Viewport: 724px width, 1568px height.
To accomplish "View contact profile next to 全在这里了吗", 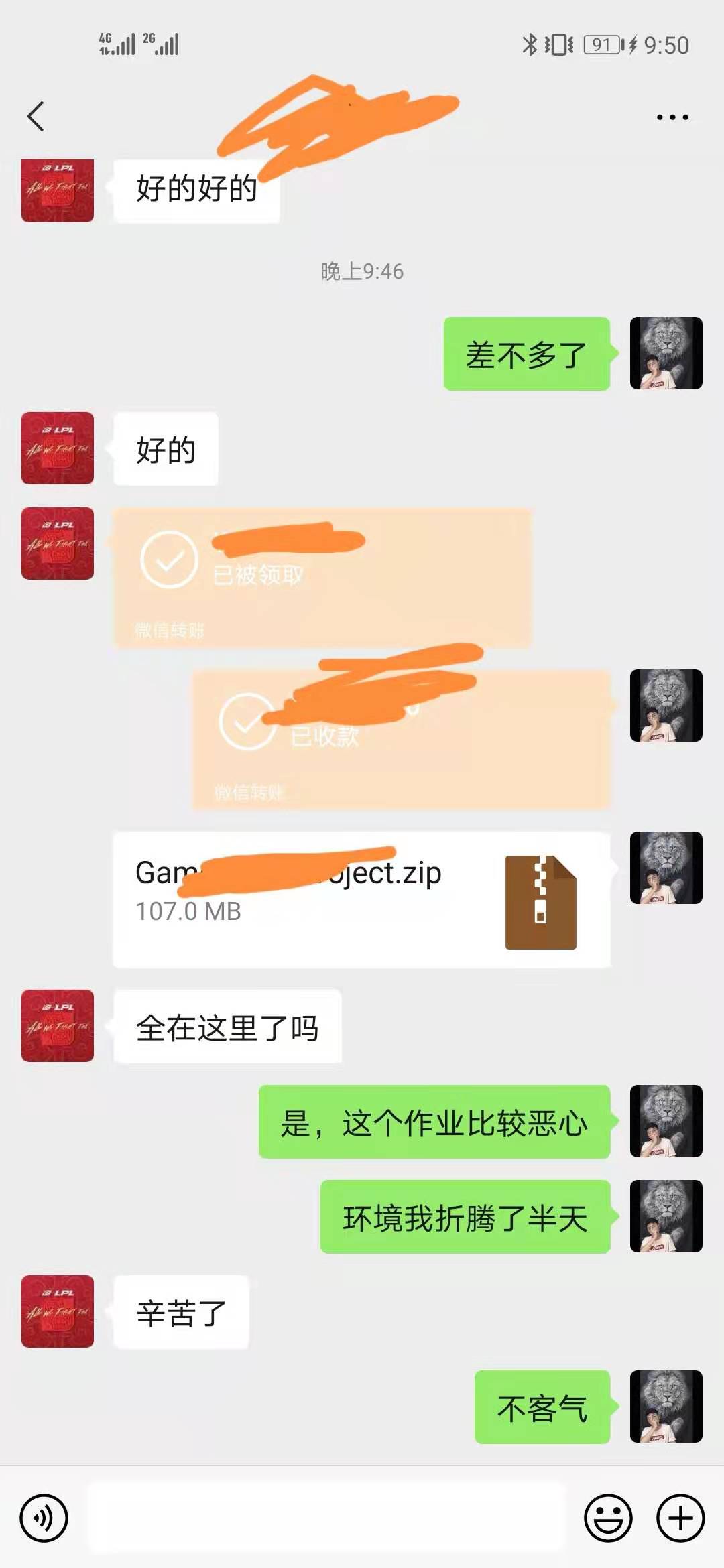I will click(58, 1025).
